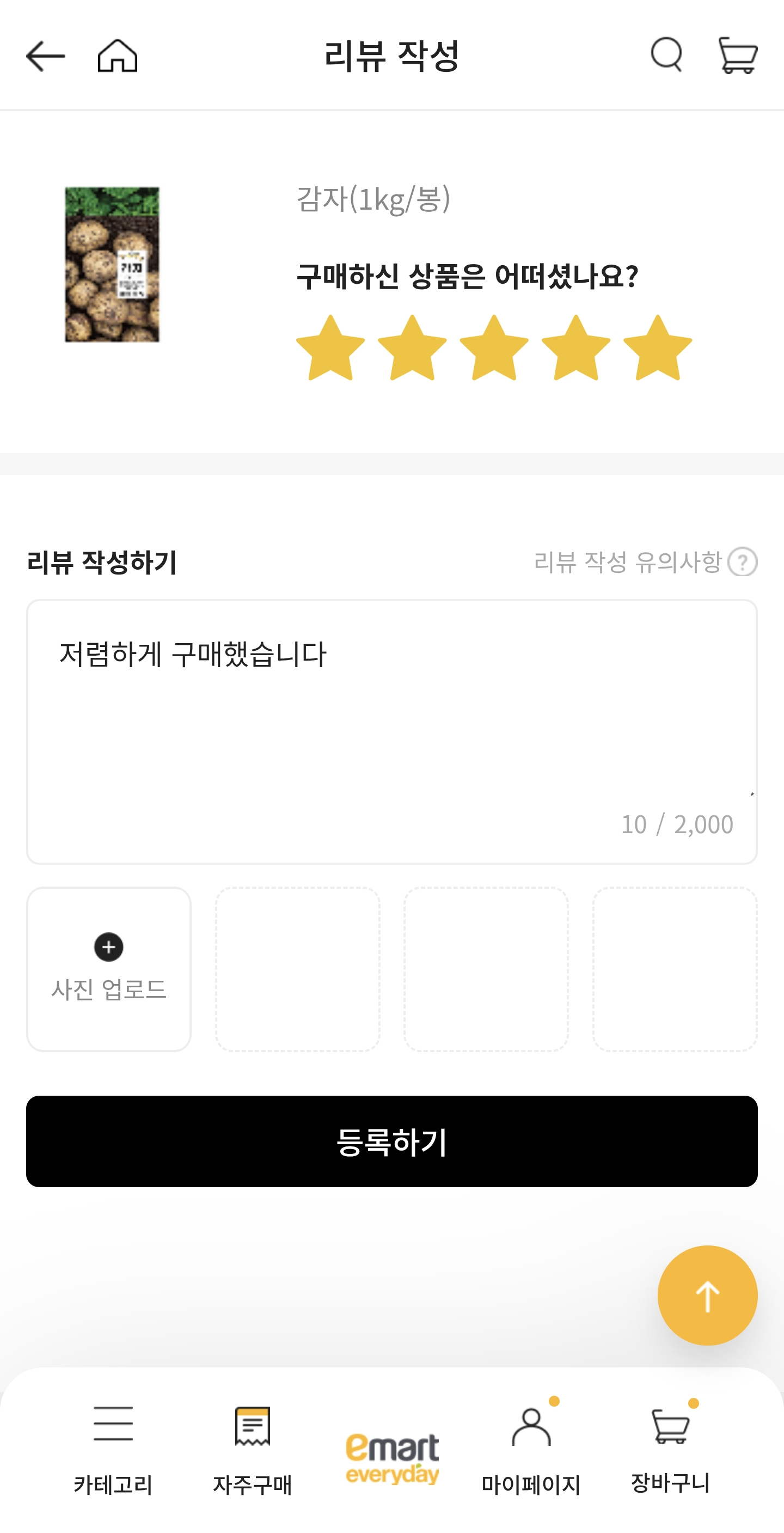Open search with the magnifier icon
The width and height of the screenshot is (784, 1533).
(667, 56)
